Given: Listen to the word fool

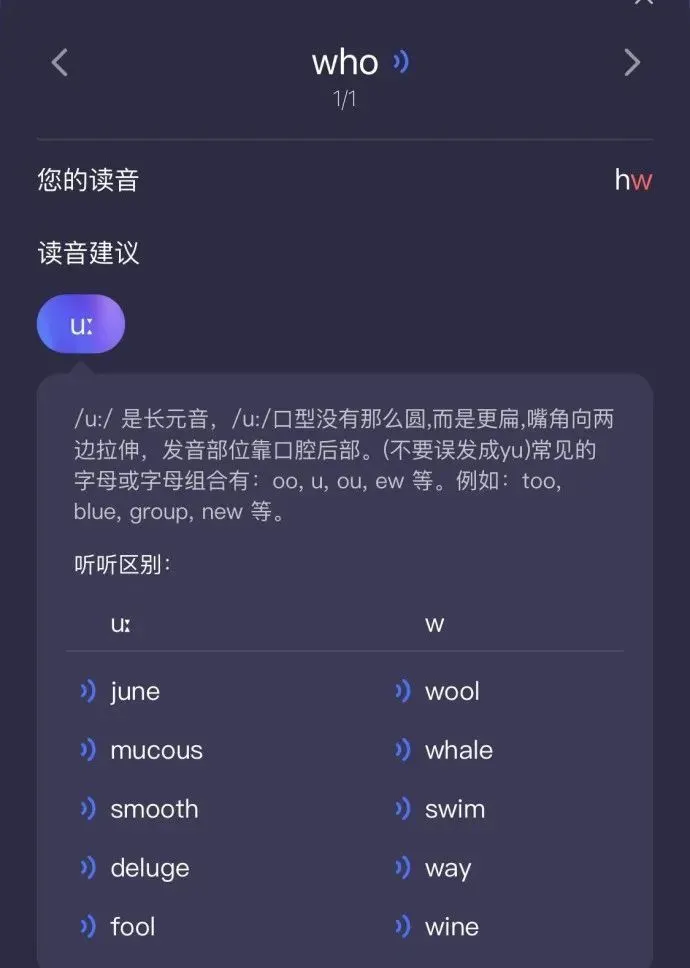Looking at the screenshot, I should click(x=88, y=927).
